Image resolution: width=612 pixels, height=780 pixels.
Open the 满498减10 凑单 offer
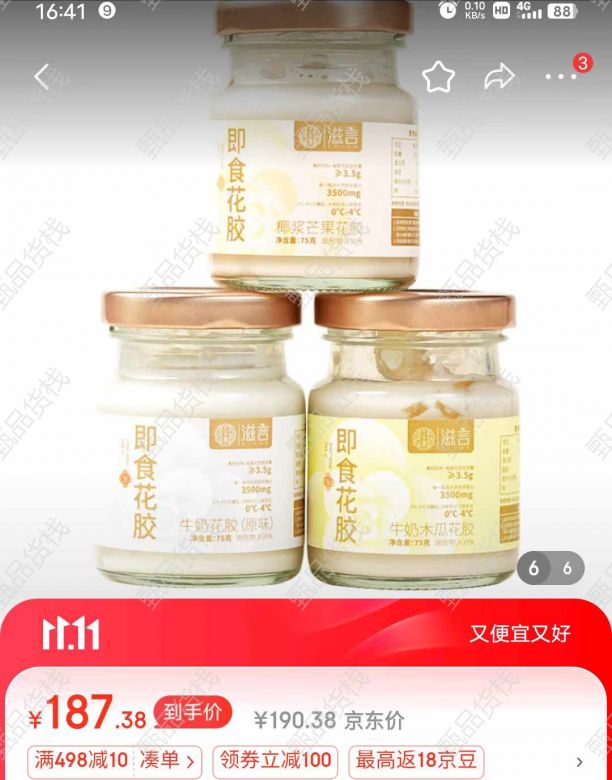(x=114, y=760)
